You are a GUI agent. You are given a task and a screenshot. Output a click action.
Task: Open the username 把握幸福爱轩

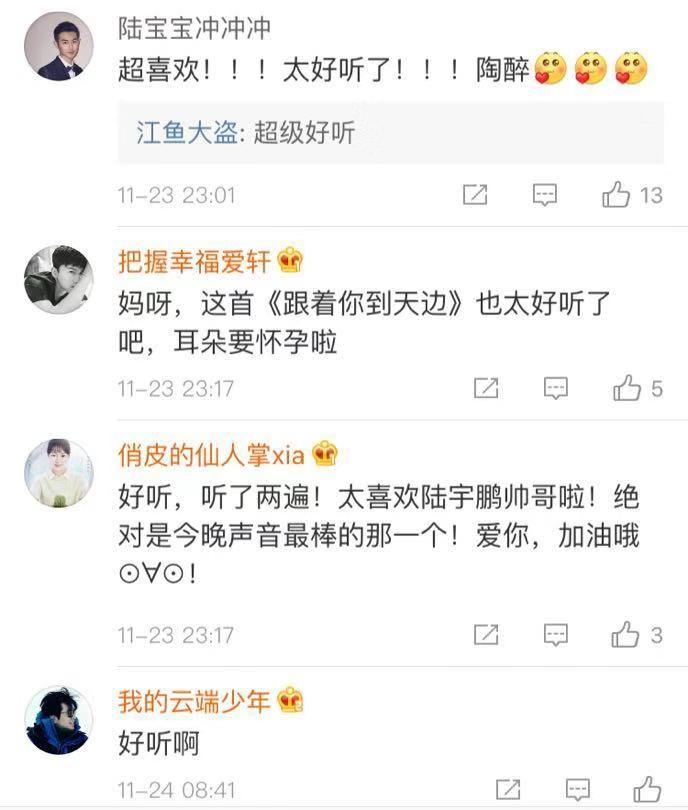pos(194,263)
